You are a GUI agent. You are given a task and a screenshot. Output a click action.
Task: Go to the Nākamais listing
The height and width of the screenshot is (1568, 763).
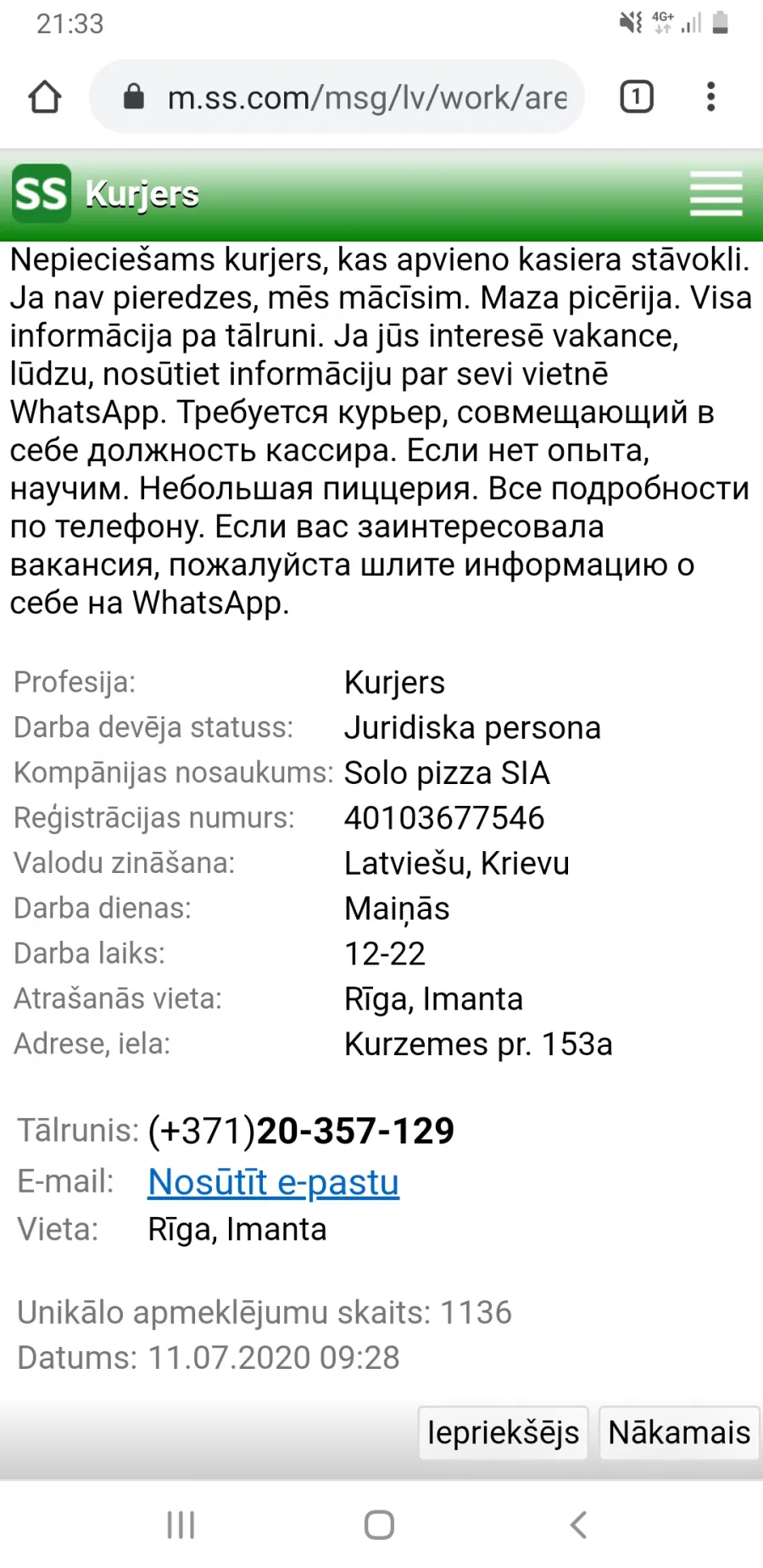(x=679, y=1432)
